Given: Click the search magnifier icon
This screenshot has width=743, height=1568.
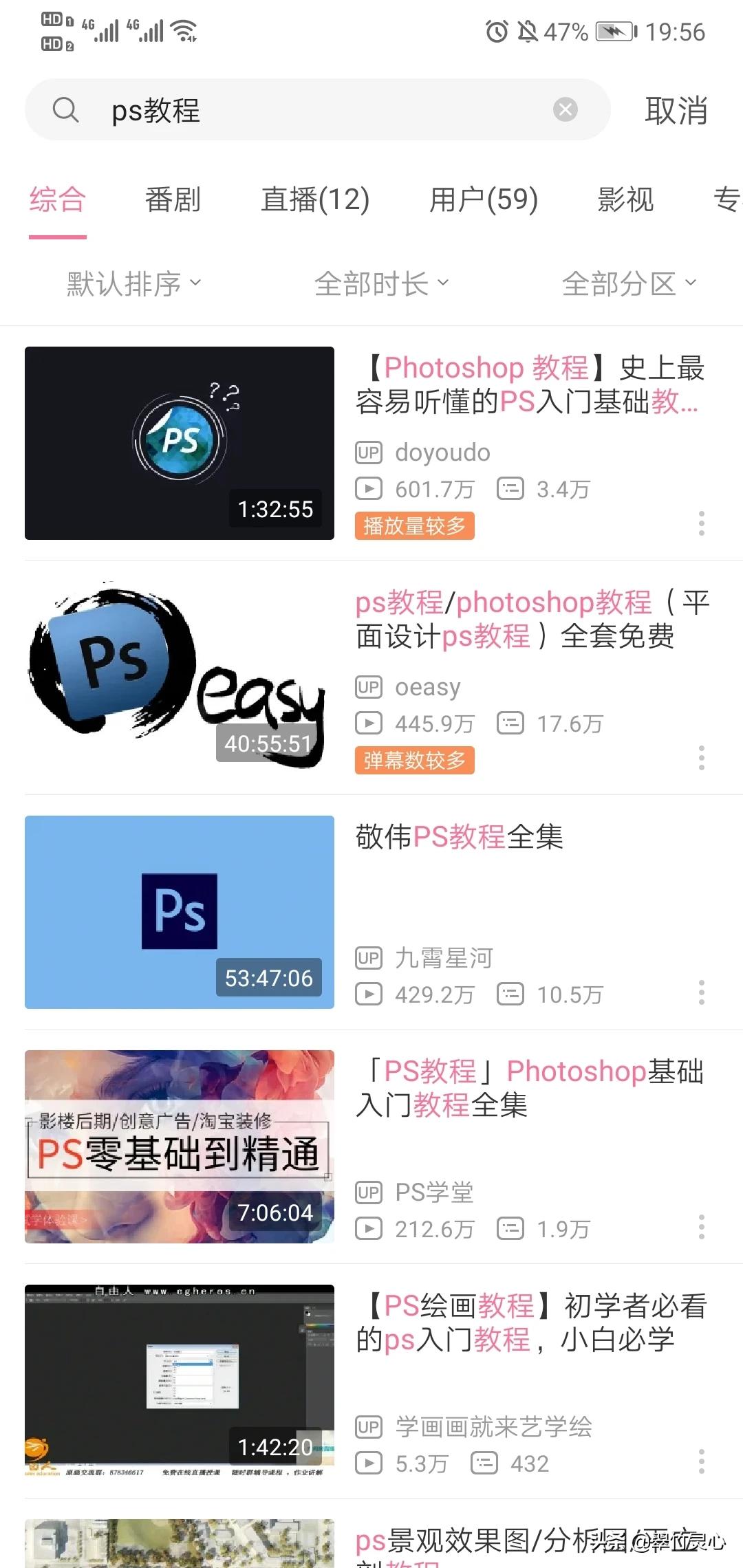Looking at the screenshot, I should point(66,110).
